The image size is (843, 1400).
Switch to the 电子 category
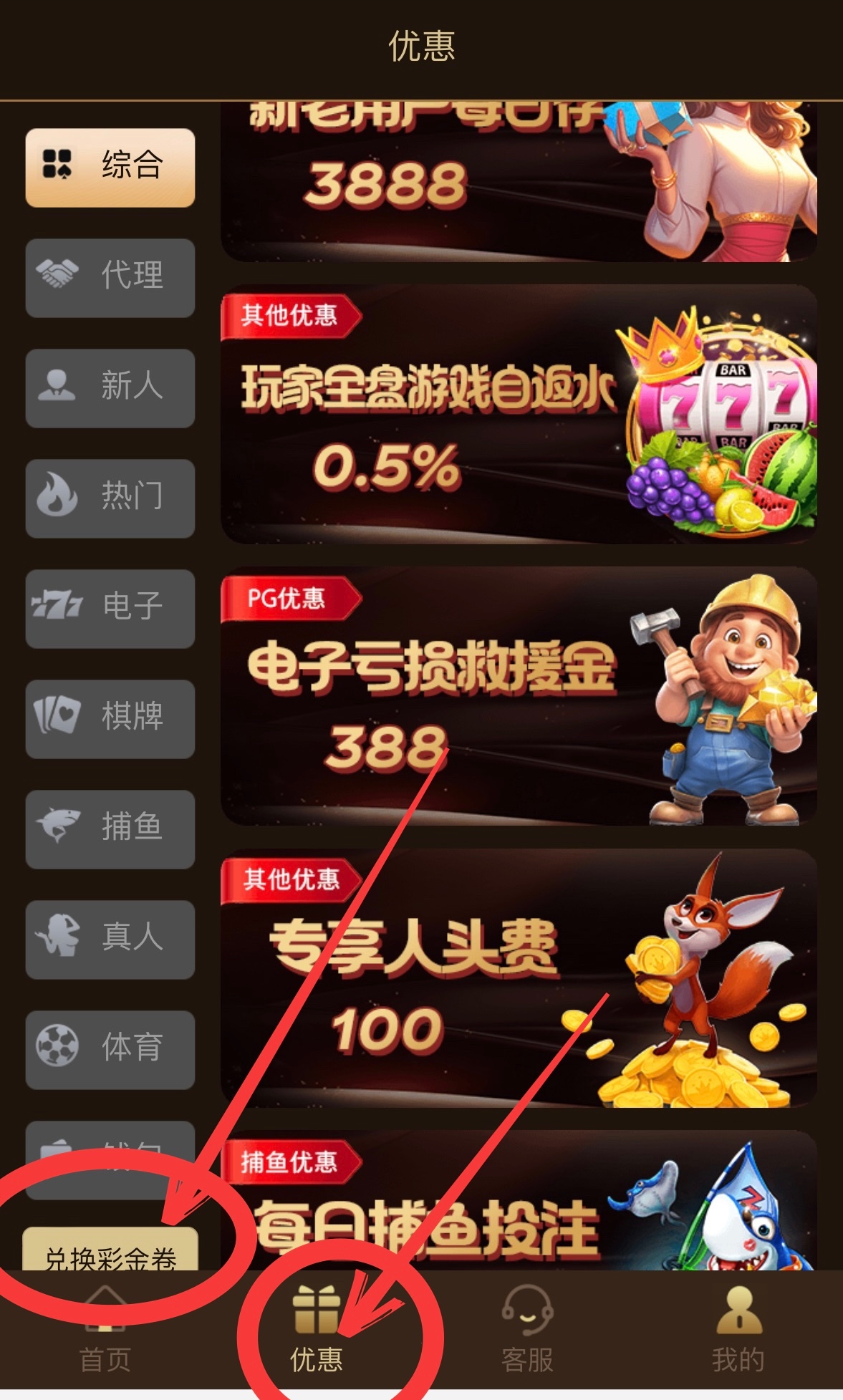tap(110, 609)
